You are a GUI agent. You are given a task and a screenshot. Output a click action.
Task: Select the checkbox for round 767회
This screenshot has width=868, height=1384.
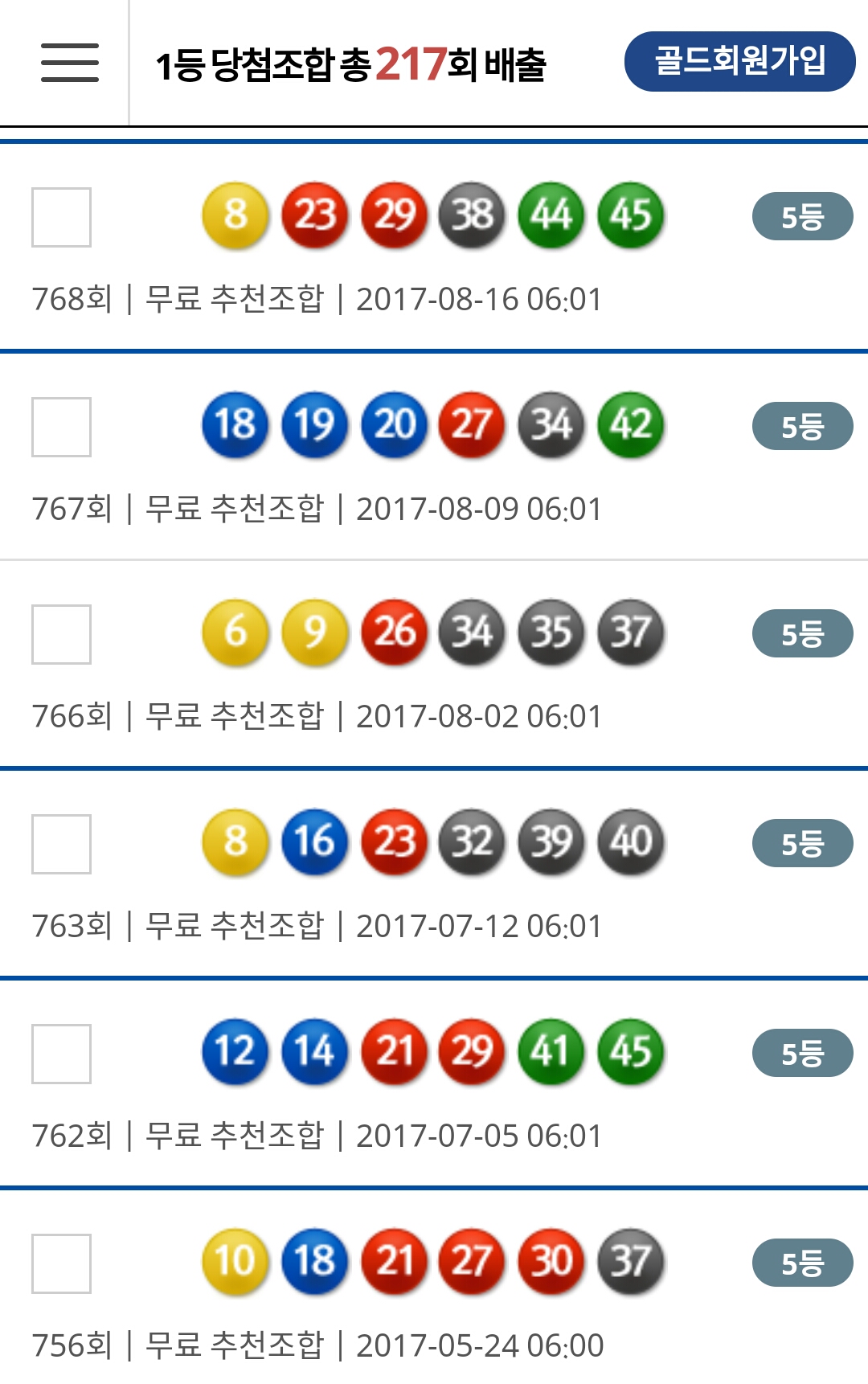coord(61,427)
